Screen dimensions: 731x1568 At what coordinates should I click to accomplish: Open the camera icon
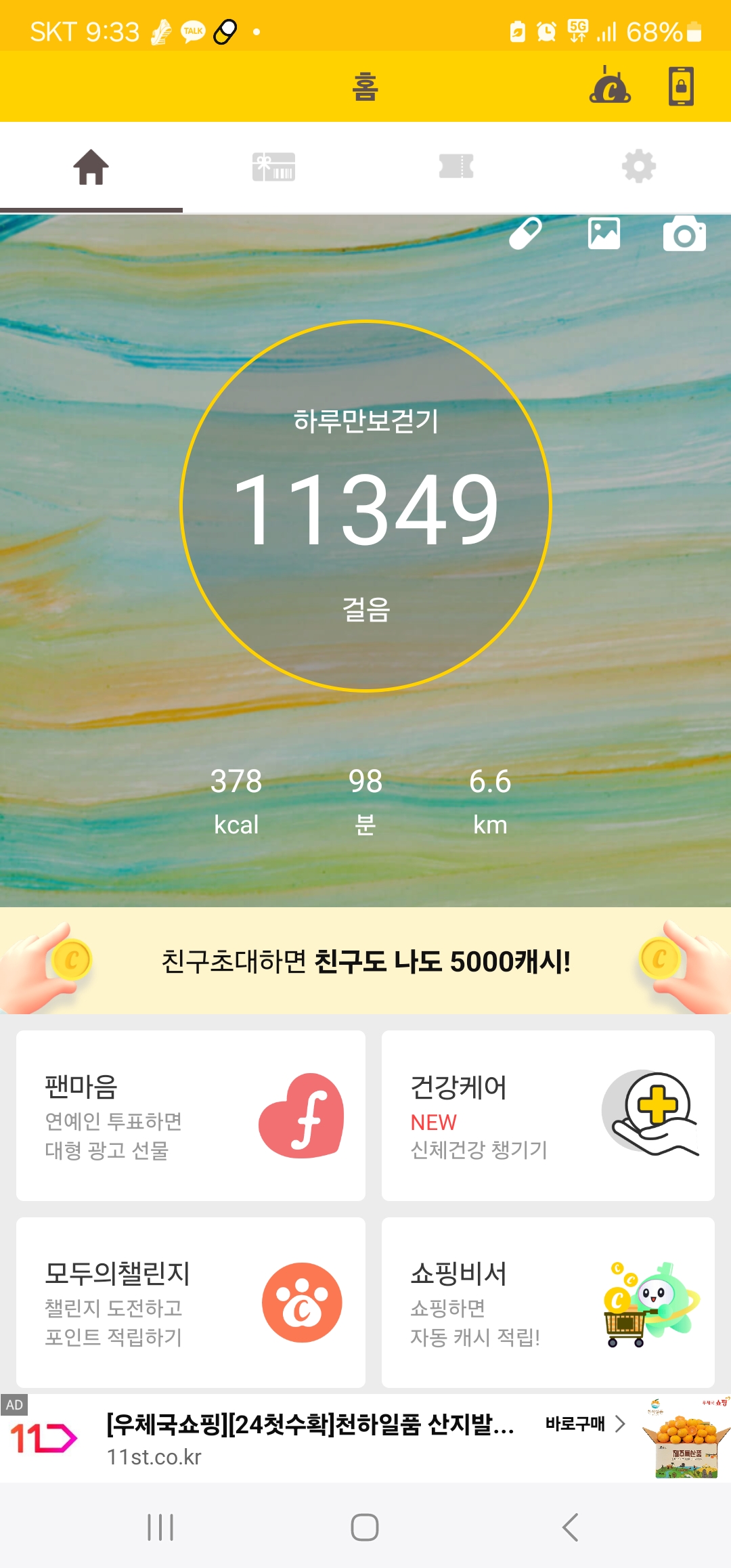(x=684, y=234)
